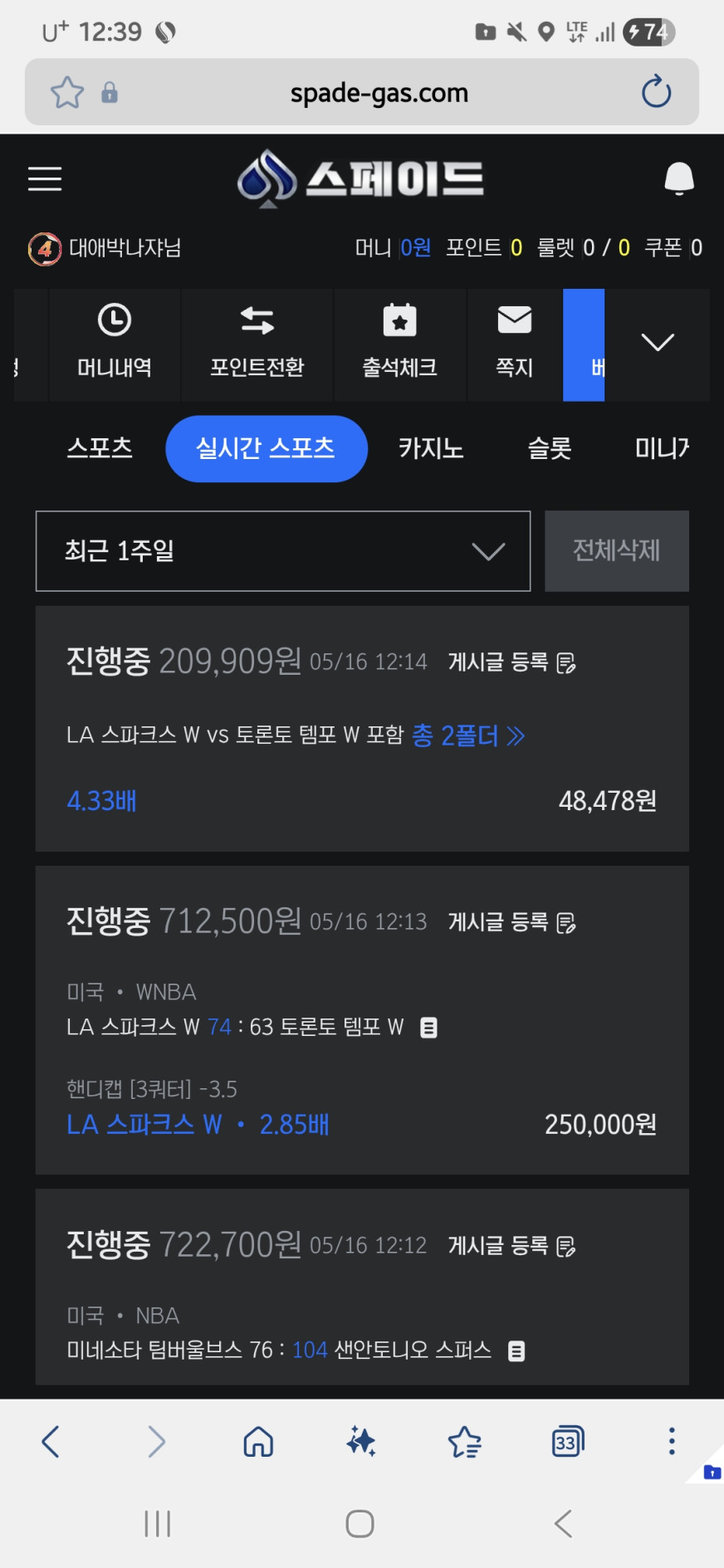This screenshot has height=1568, width=724.
Task: Open 포인트전환
Action: pos(257,344)
